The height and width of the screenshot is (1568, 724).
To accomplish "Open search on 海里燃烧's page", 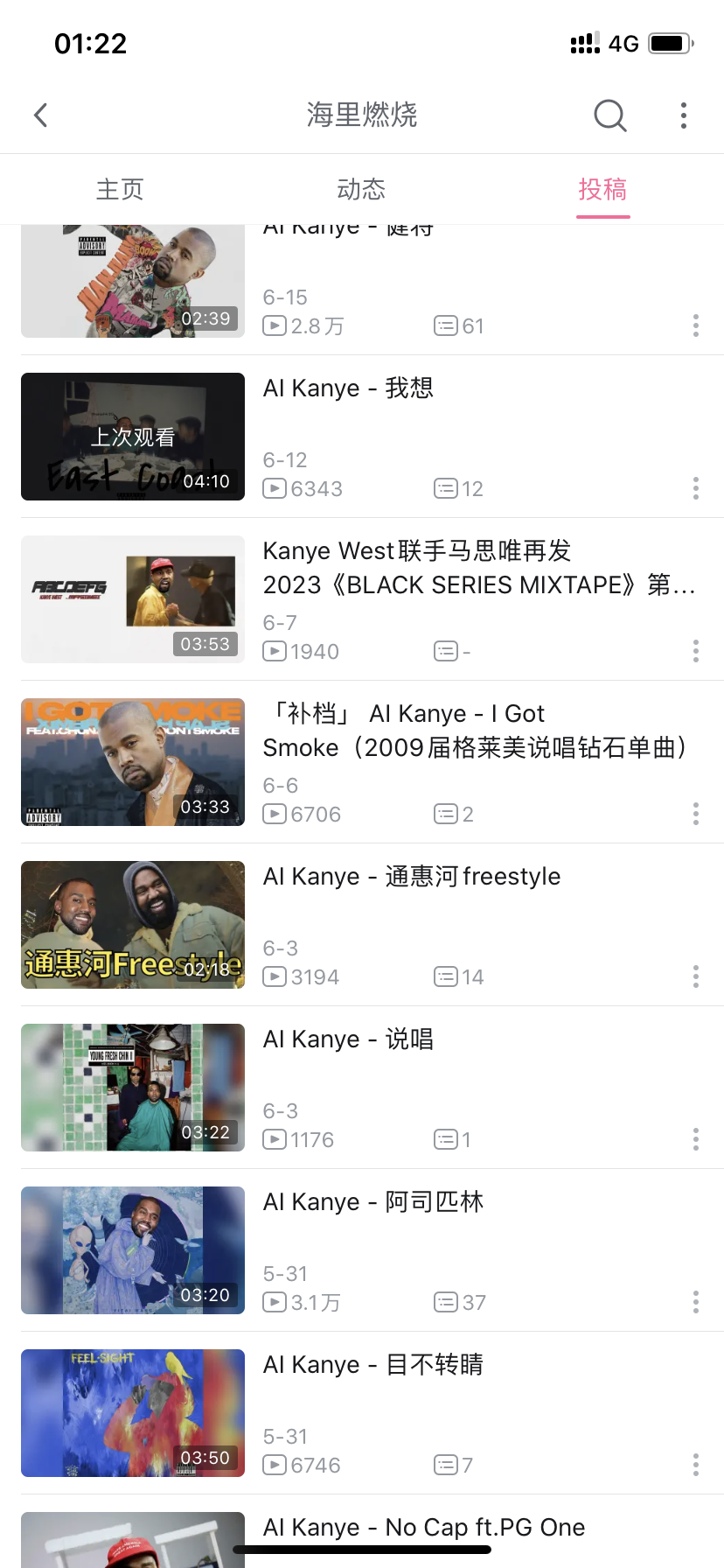I will tap(609, 115).
